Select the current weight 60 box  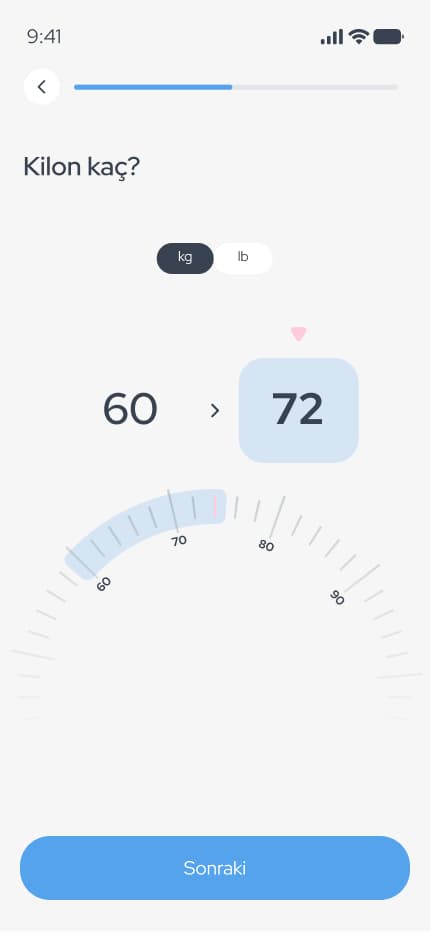pos(130,410)
